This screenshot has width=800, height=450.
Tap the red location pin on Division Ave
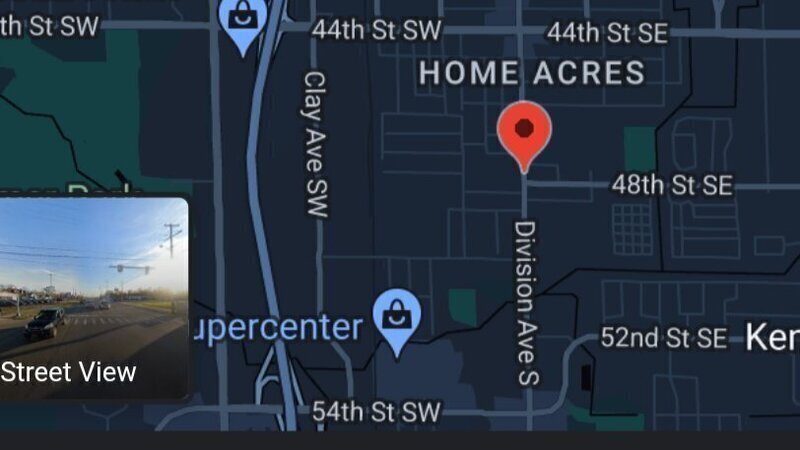point(525,131)
